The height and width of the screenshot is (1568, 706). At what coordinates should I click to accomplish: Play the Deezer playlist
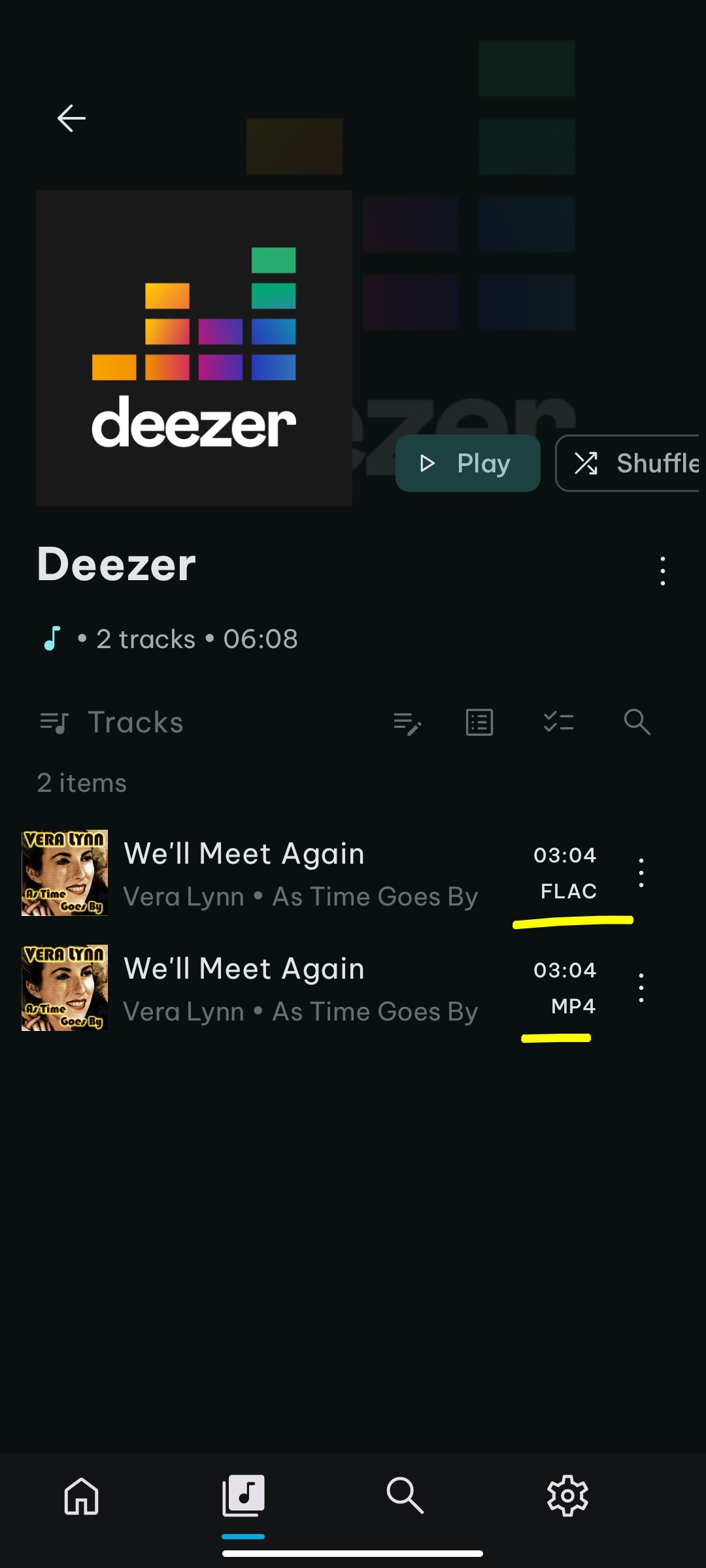coord(467,463)
